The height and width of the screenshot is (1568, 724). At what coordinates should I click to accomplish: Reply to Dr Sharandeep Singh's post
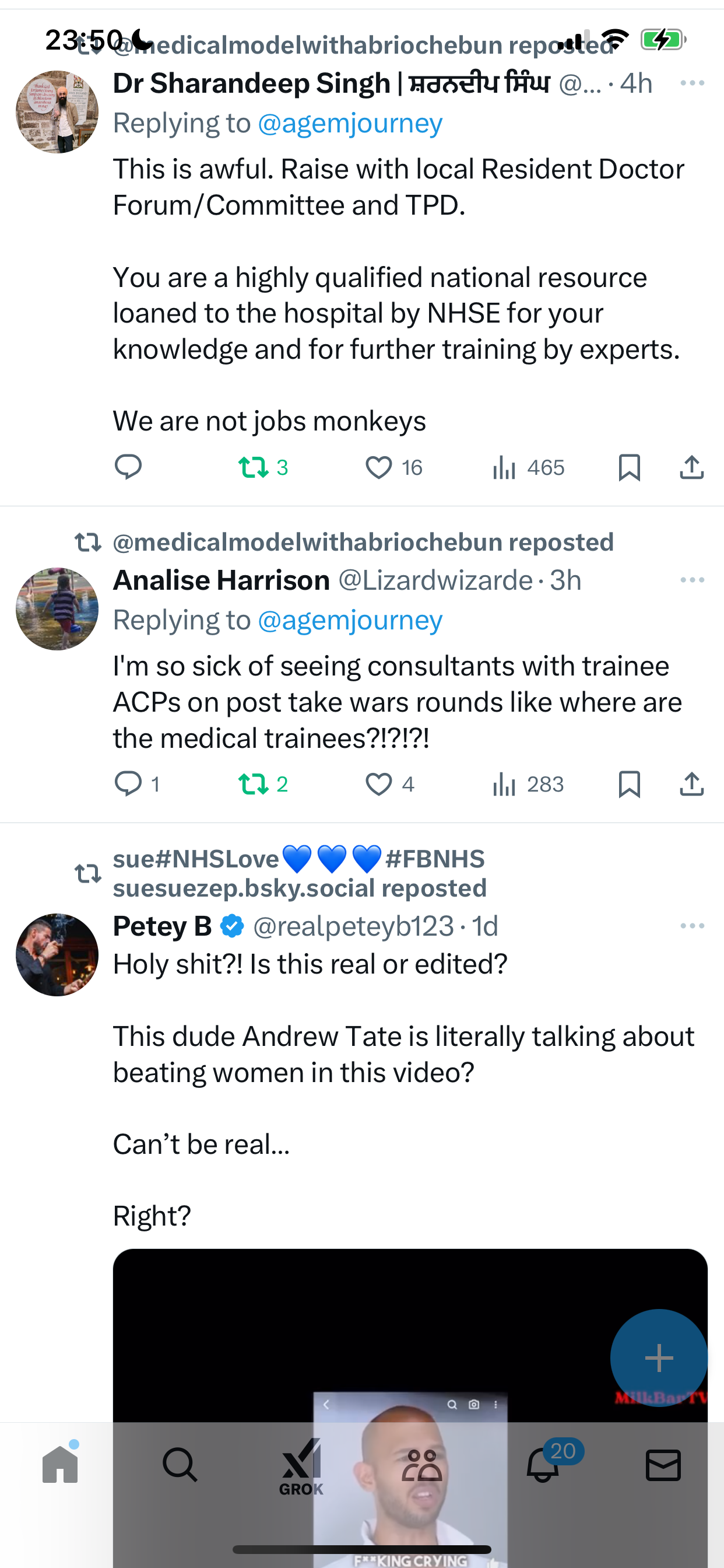pyautogui.click(x=128, y=467)
